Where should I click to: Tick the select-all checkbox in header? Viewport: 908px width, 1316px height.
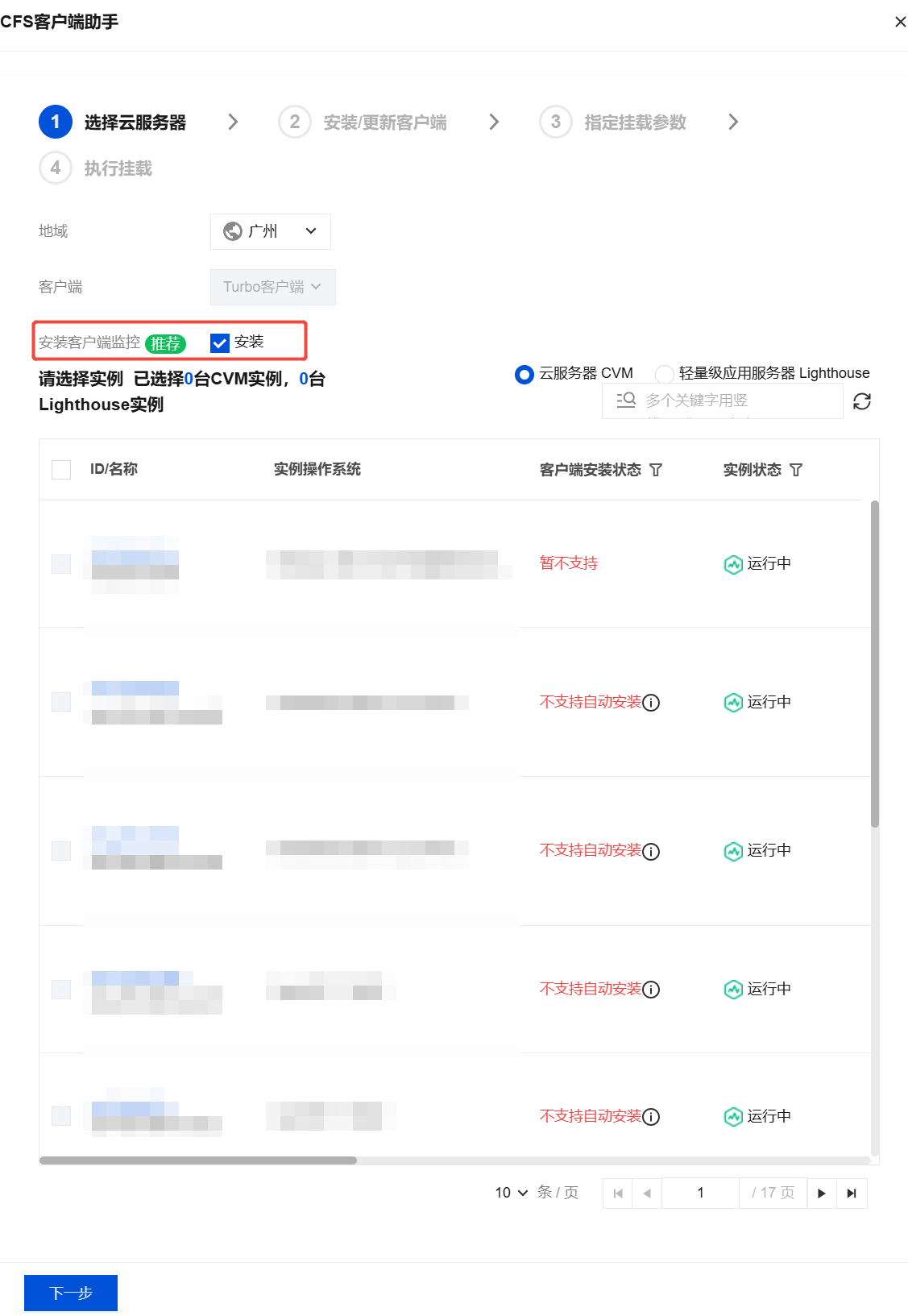(x=61, y=470)
